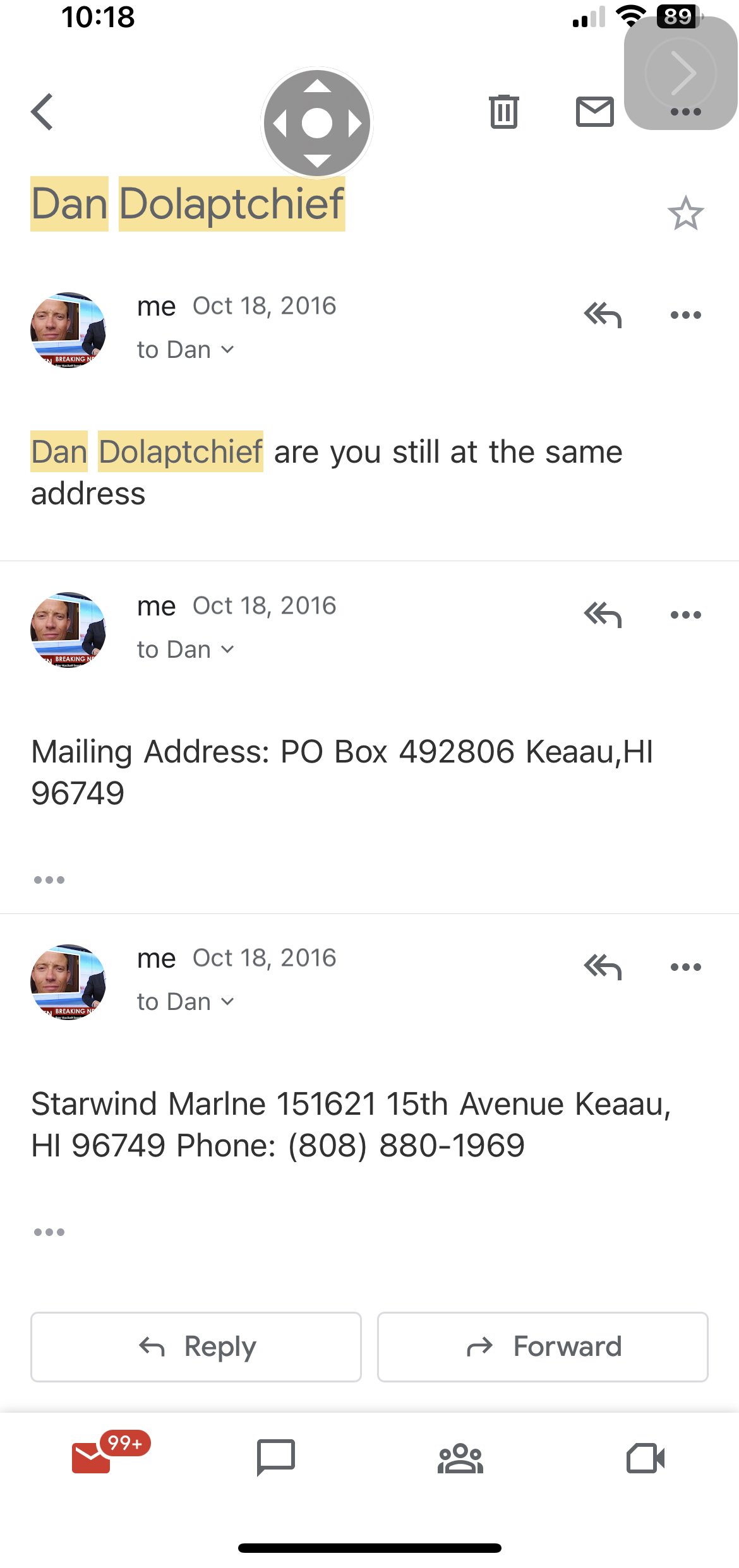Switch to the Chat tab
Viewport: 739px width, 1568px height.
(276, 1458)
